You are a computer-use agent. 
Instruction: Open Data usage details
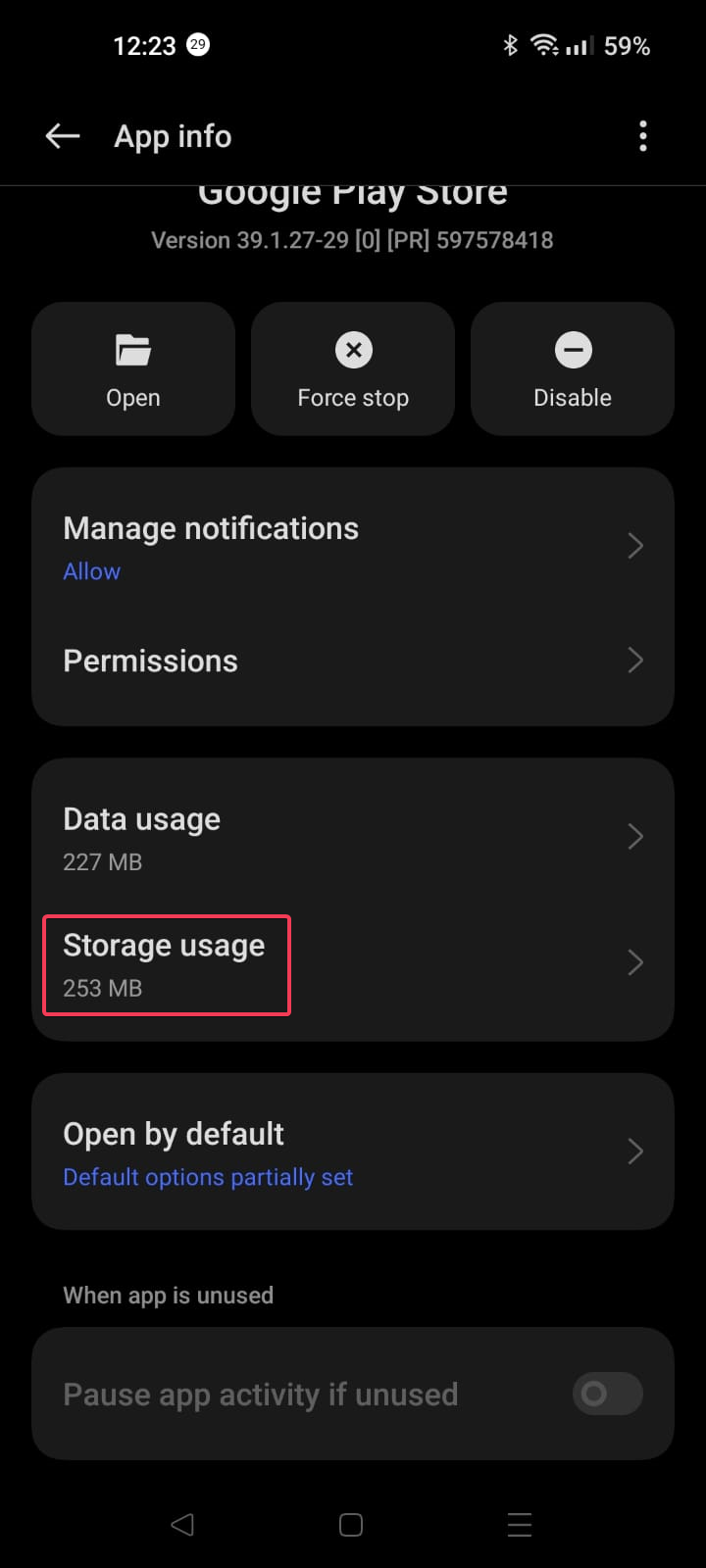353,838
